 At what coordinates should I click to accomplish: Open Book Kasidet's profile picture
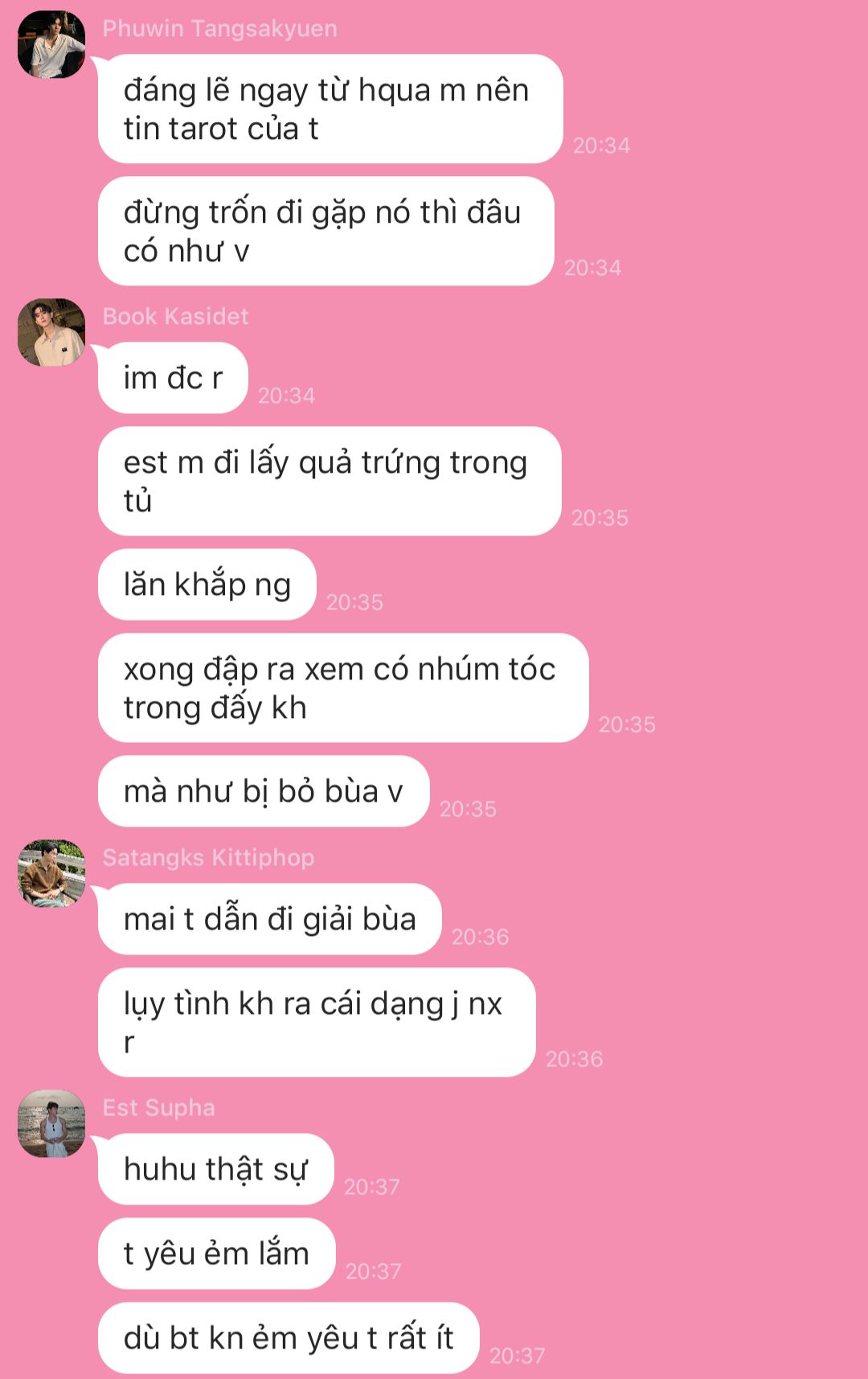(51, 332)
